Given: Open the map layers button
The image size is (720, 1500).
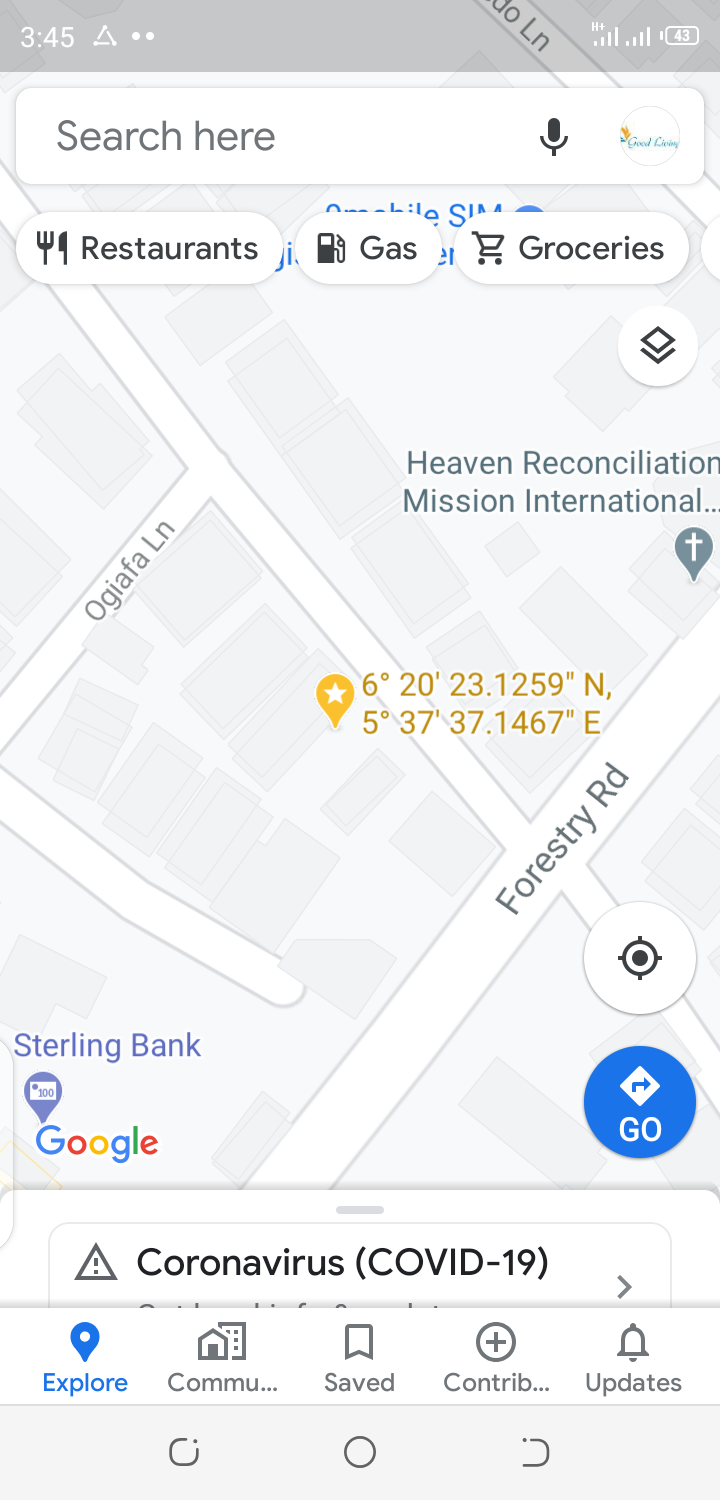Looking at the screenshot, I should [657, 346].
